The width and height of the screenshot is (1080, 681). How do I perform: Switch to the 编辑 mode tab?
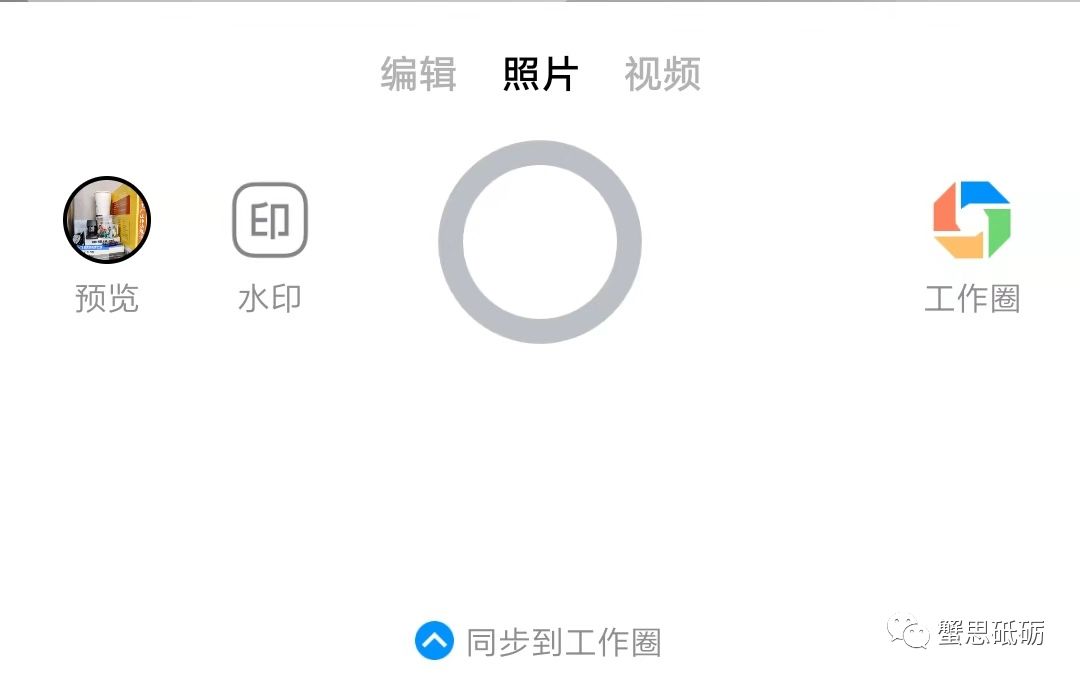418,74
